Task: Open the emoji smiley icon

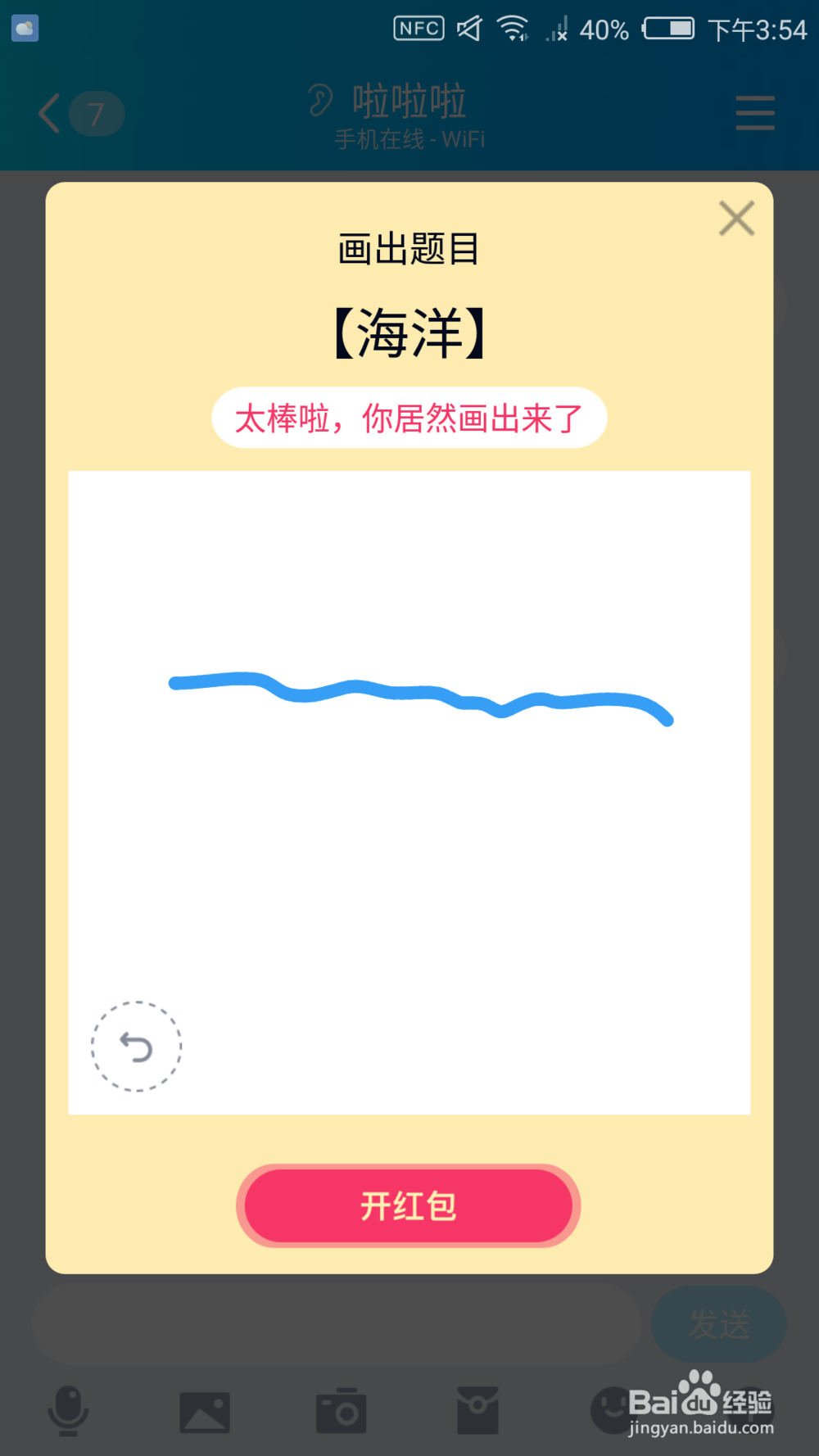Action: pyautogui.click(x=614, y=1410)
